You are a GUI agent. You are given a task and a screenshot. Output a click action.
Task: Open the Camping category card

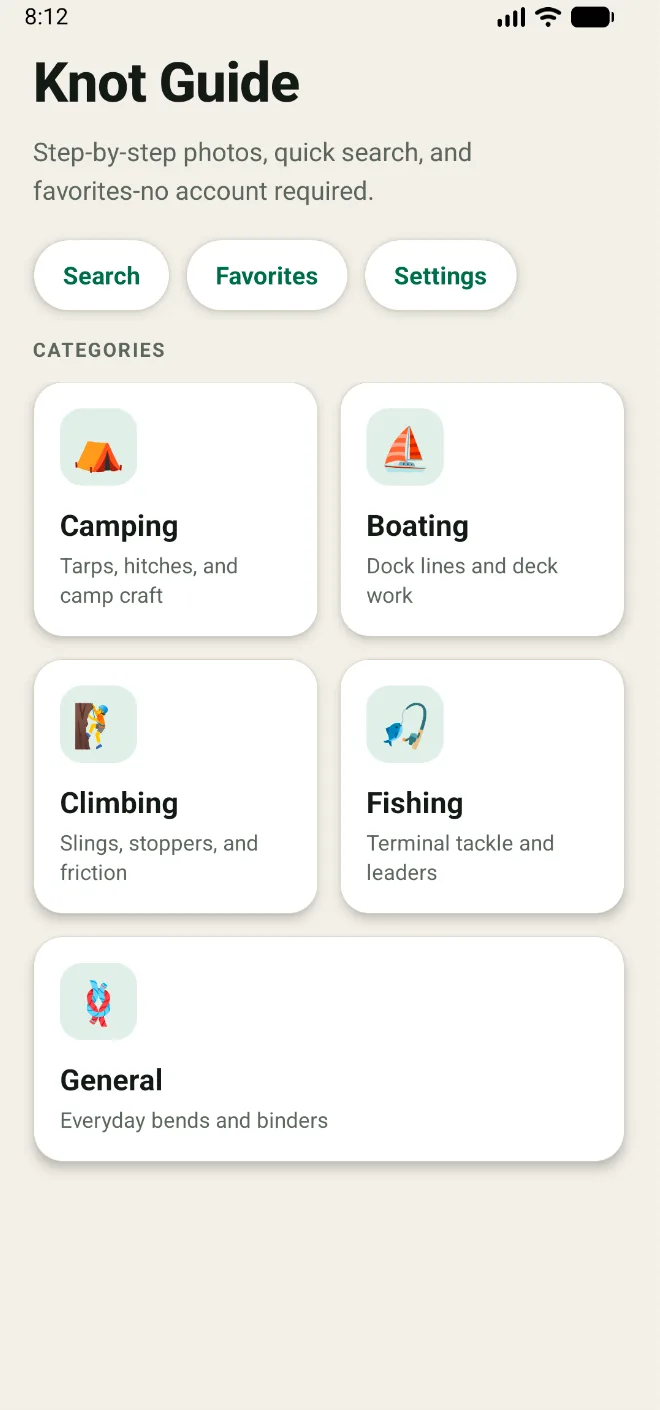coord(176,510)
